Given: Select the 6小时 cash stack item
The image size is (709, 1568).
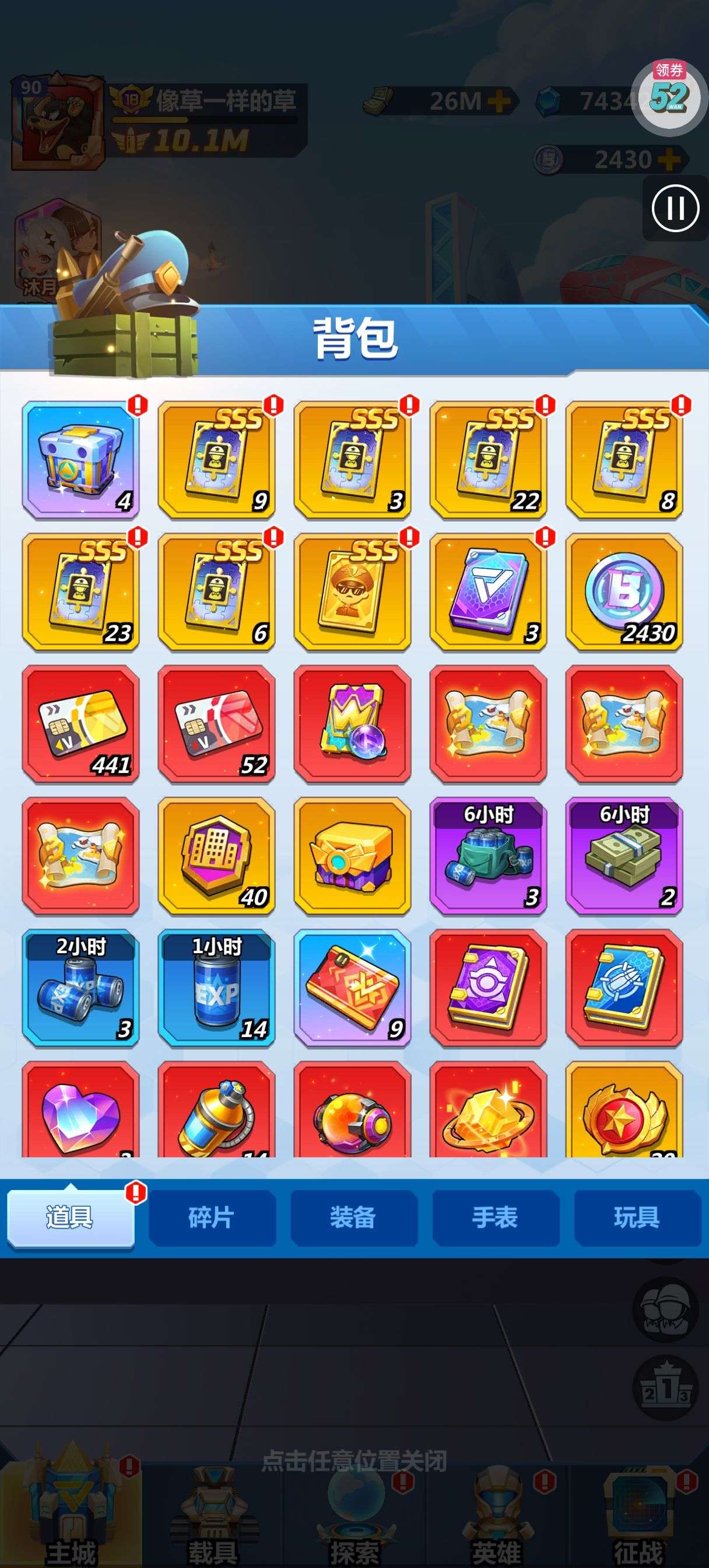Looking at the screenshot, I should pyautogui.click(x=624, y=856).
